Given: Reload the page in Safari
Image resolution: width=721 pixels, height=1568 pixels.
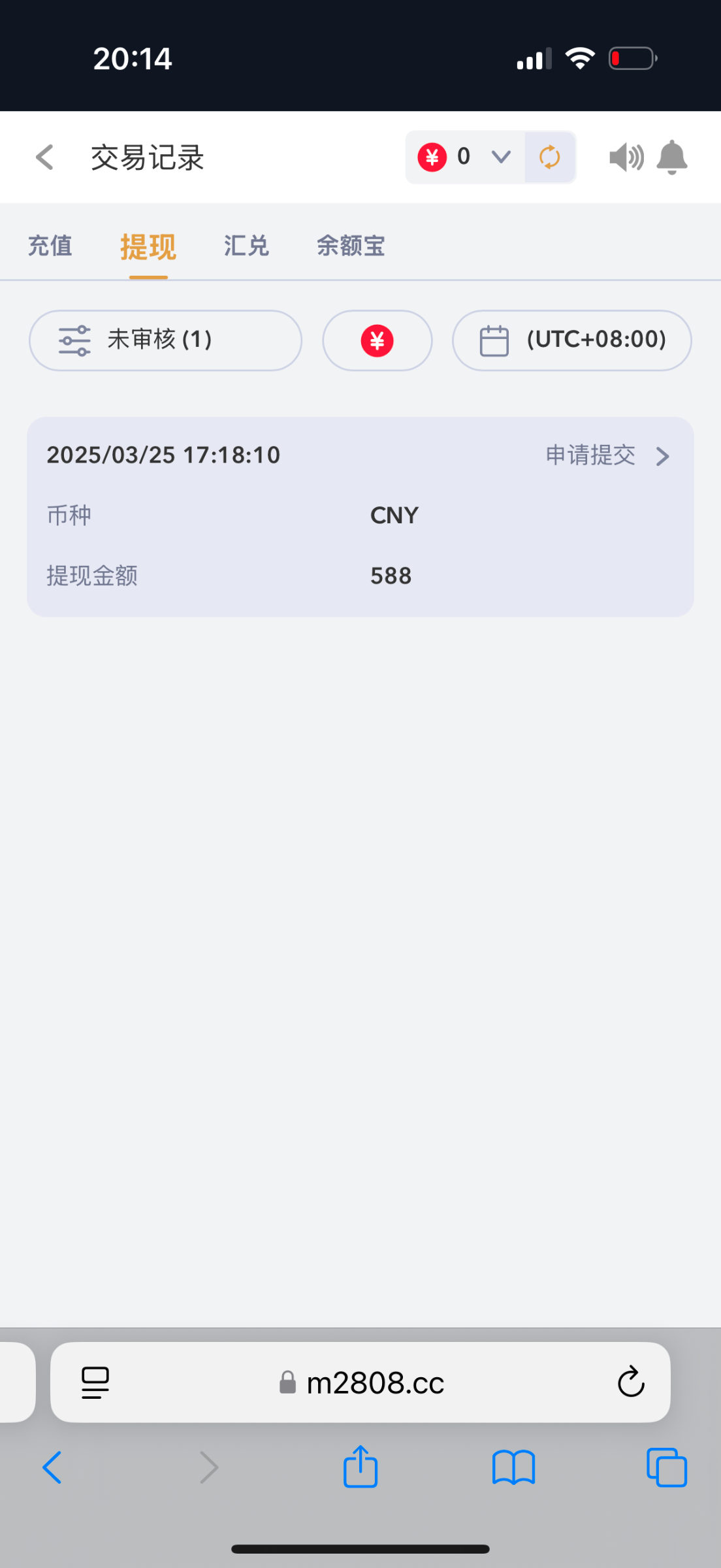Looking at the screenshot, I should click(630, 1382).
